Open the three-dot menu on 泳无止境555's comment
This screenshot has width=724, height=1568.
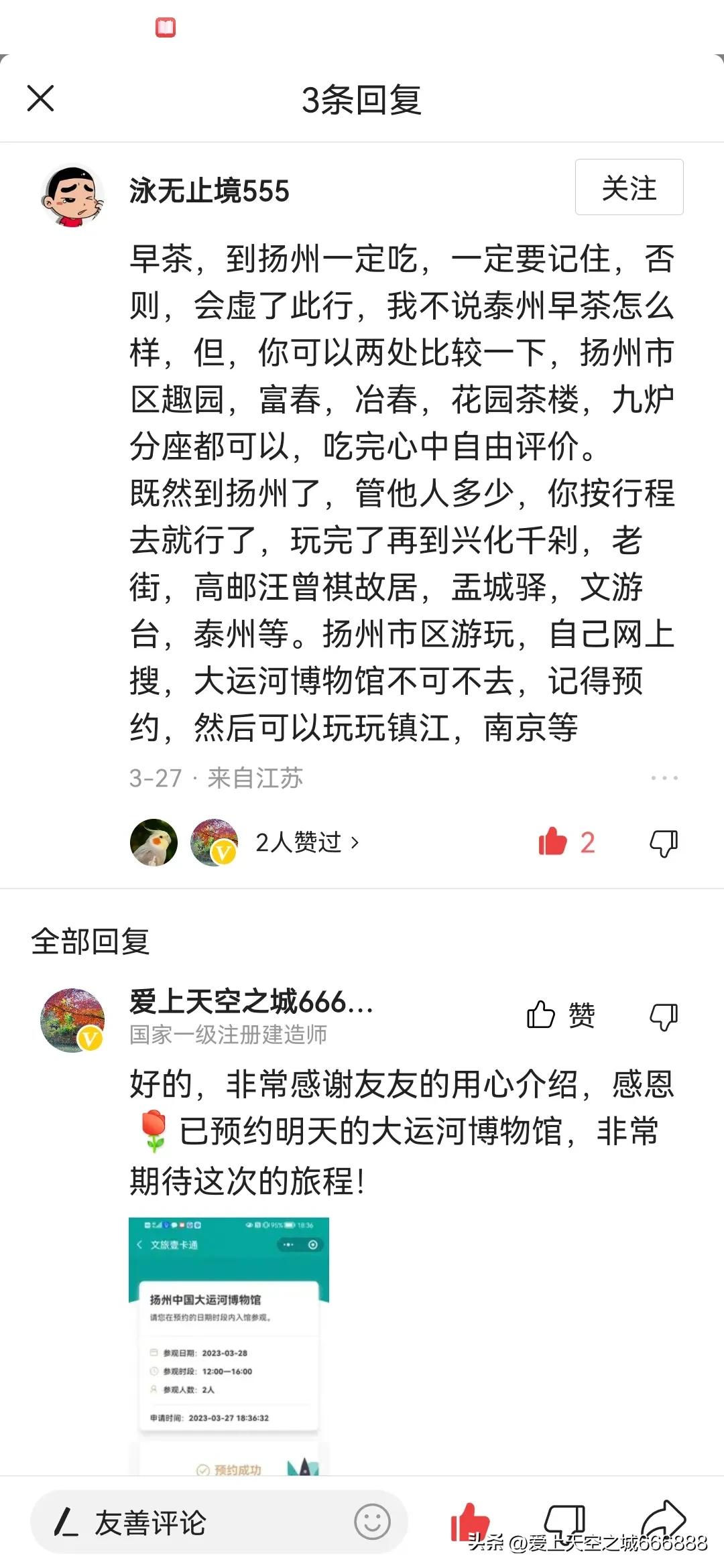click(664, 778)
